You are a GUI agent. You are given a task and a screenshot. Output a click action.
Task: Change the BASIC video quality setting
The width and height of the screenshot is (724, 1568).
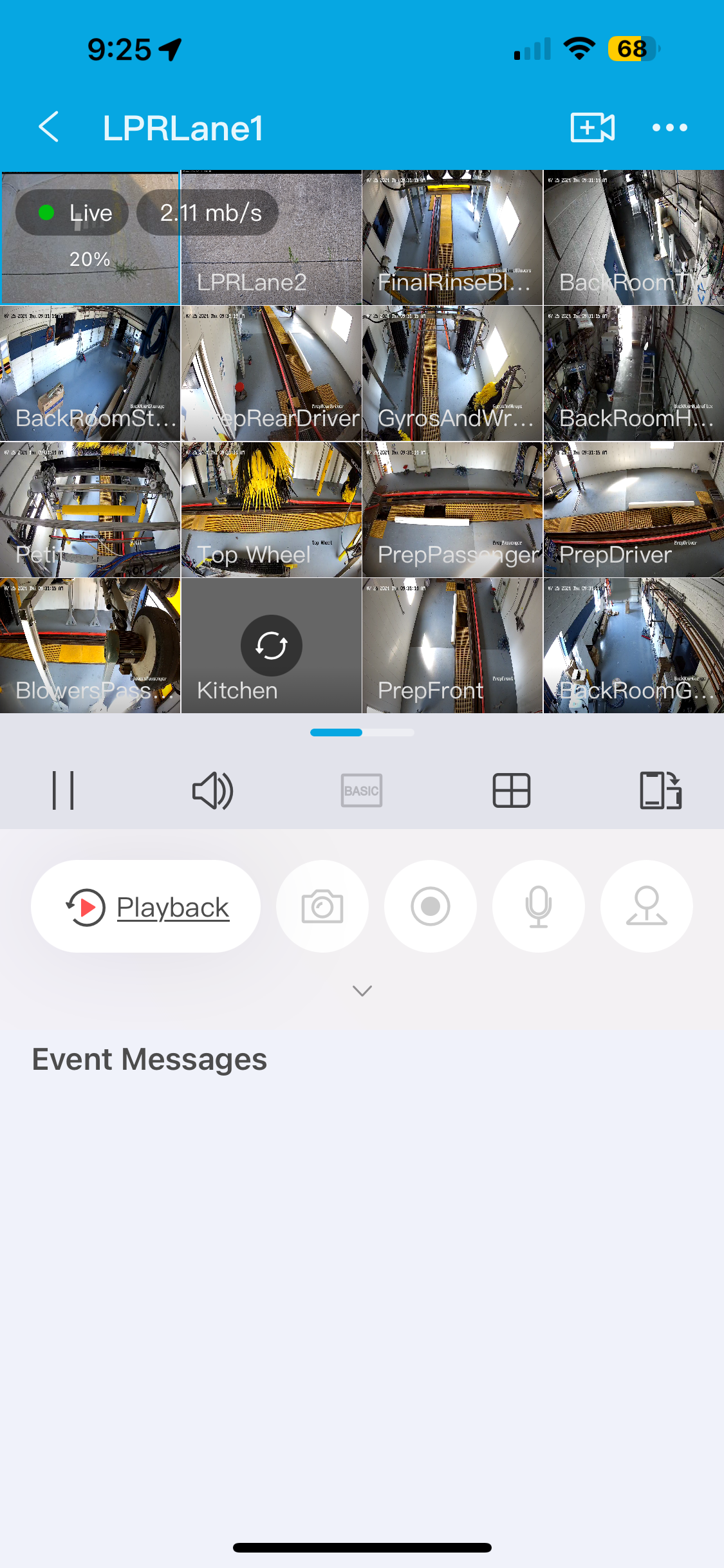[362, 790]
